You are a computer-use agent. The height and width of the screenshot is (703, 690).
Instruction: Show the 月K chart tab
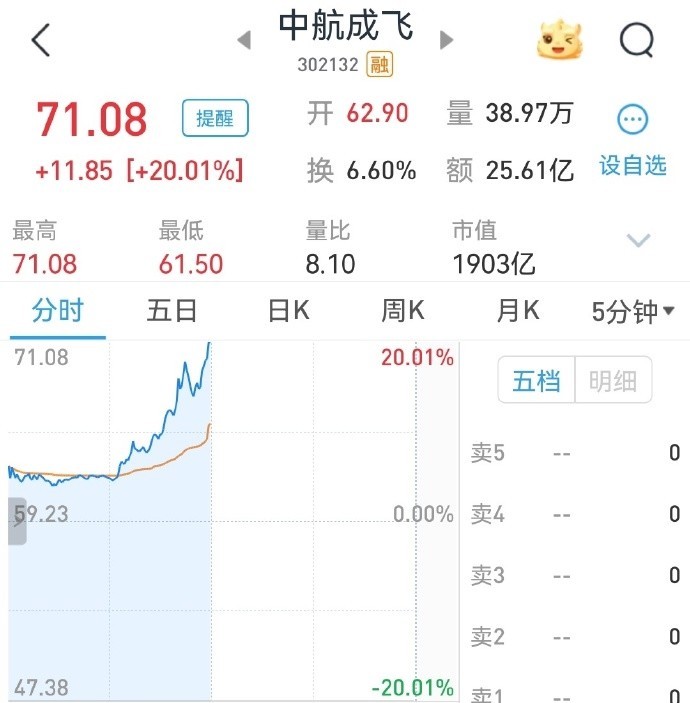(x=518, y=311)
